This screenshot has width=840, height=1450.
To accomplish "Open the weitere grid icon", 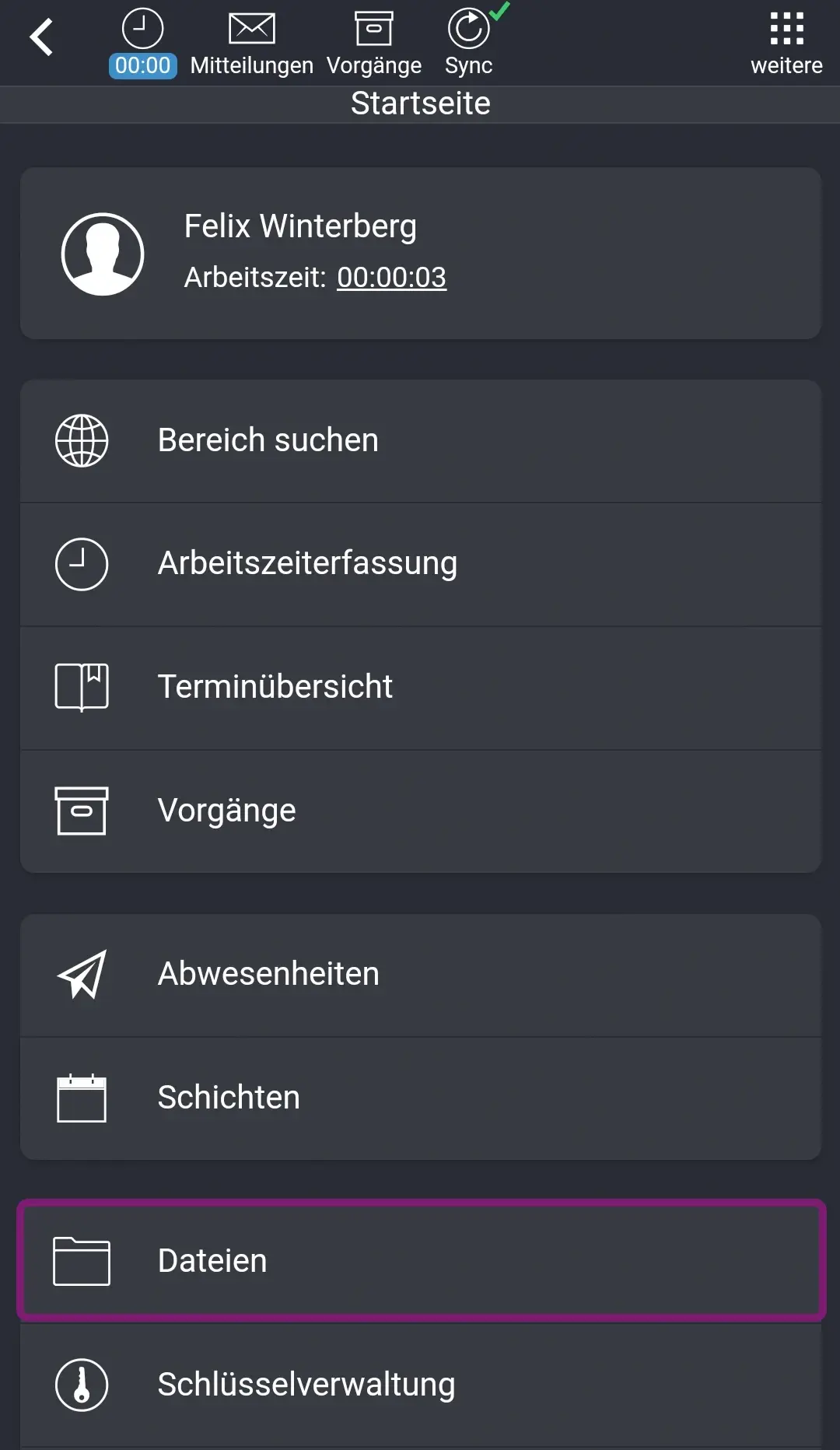I will [787, 28].
